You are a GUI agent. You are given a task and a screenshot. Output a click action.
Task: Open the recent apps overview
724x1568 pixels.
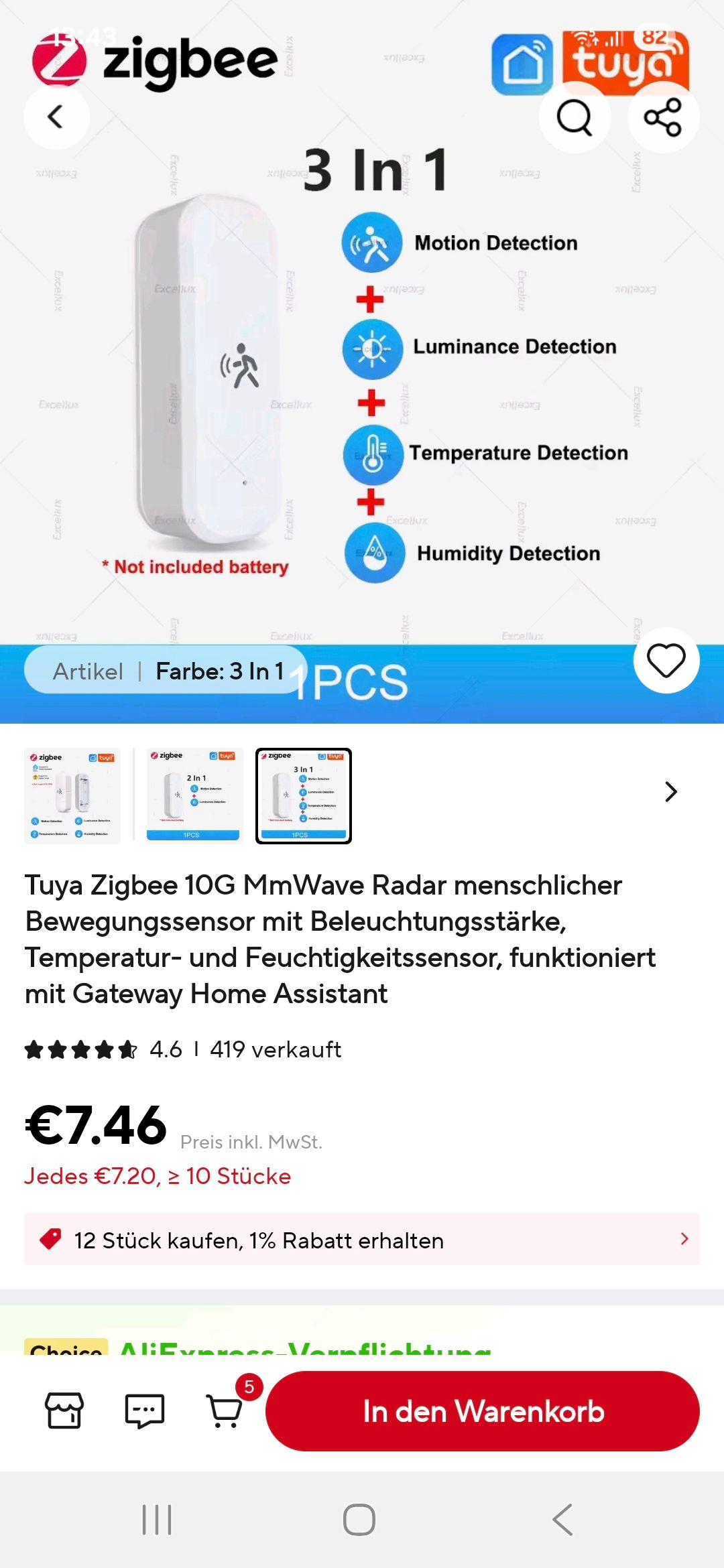pyautogui.click(x=157, y=1519)
